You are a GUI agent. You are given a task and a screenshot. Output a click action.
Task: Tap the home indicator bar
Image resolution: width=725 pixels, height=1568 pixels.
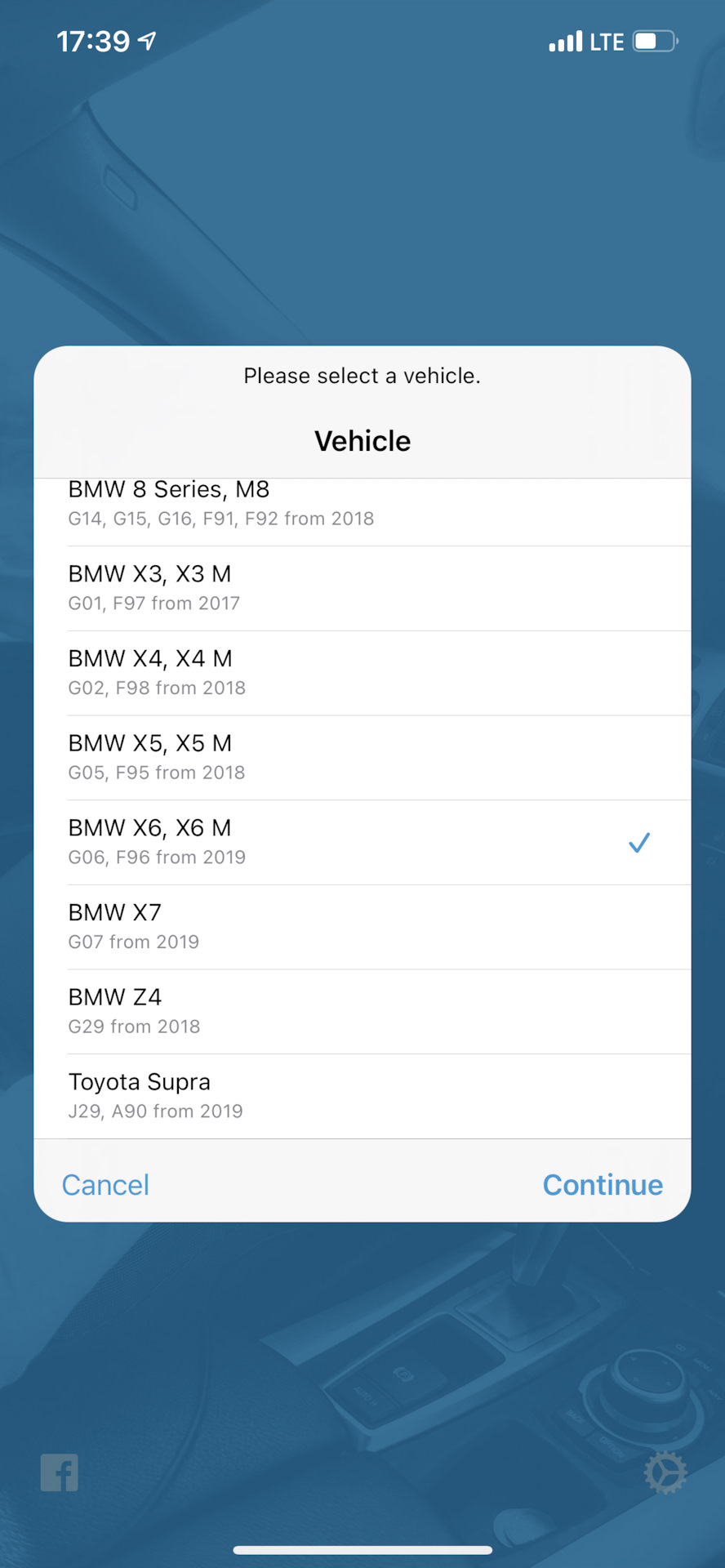pos(362,1548)
